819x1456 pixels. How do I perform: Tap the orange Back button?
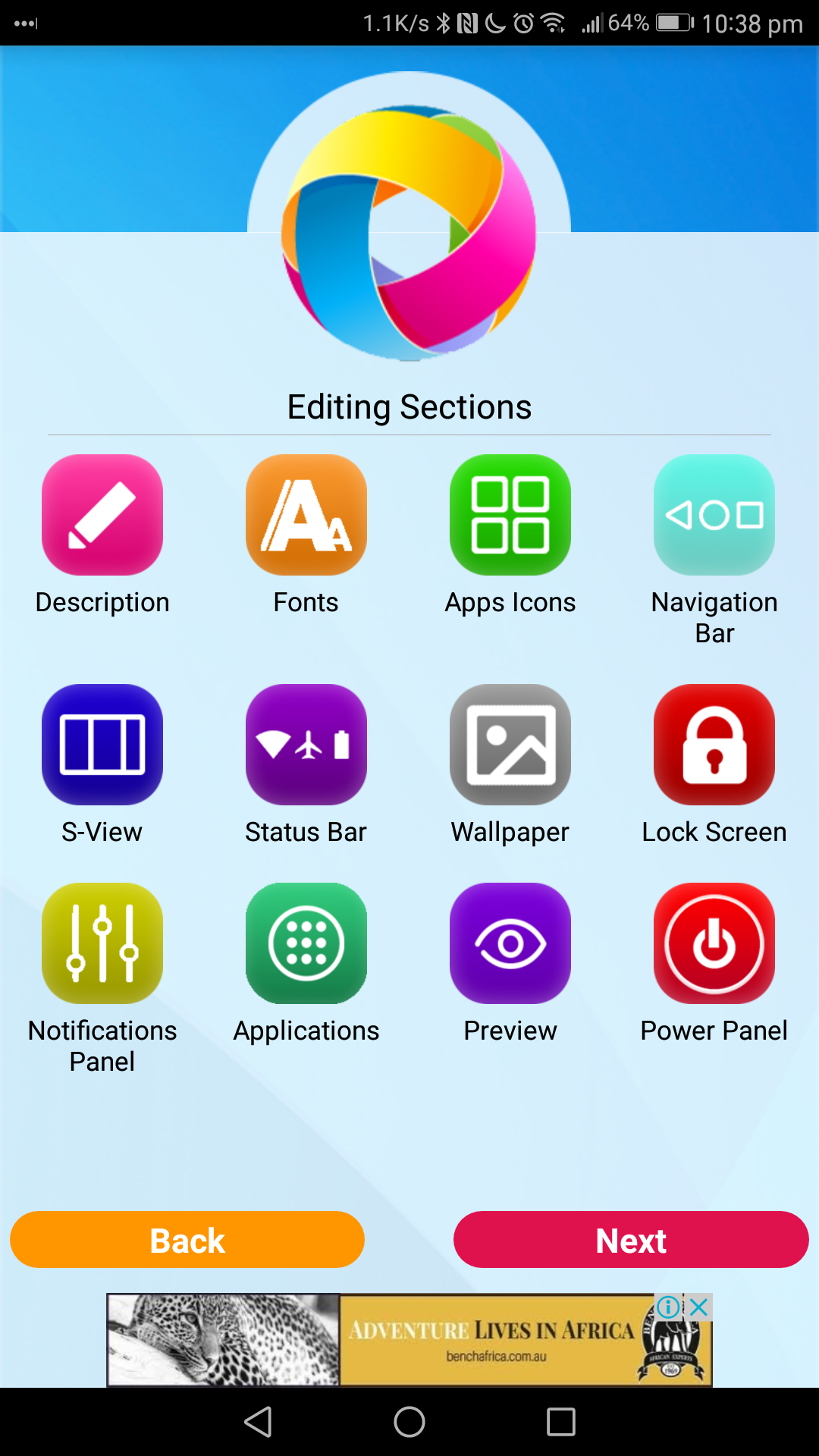187,1240
